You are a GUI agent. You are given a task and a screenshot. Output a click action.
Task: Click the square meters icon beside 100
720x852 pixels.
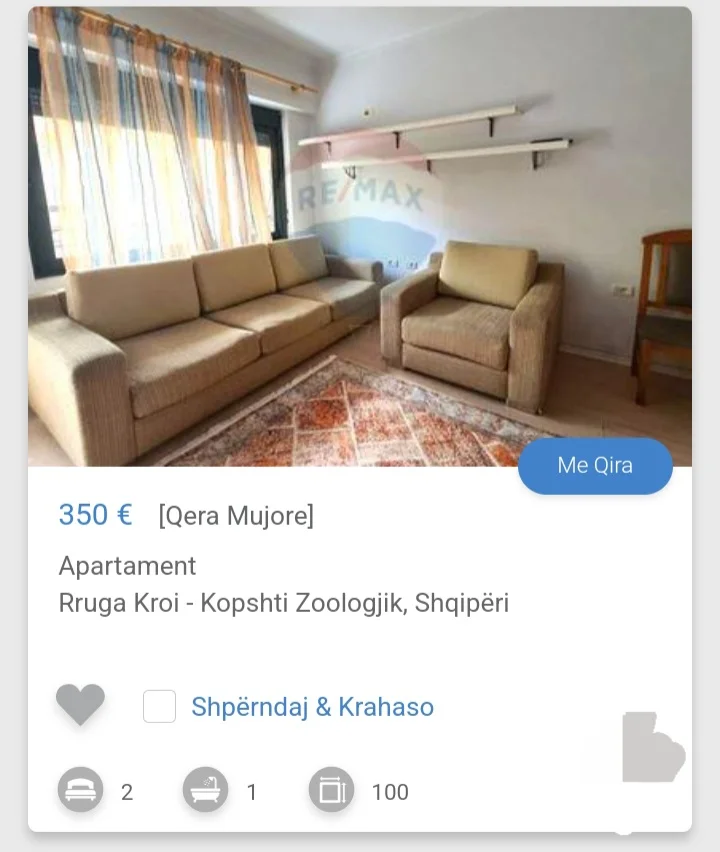[x=330, y=790]
